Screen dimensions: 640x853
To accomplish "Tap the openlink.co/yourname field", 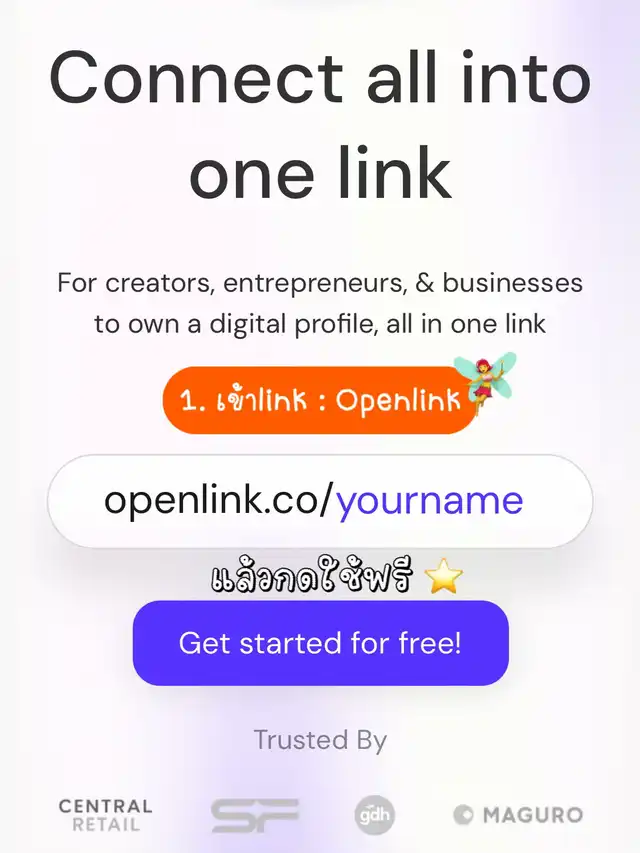I will (x=320, y=501).
